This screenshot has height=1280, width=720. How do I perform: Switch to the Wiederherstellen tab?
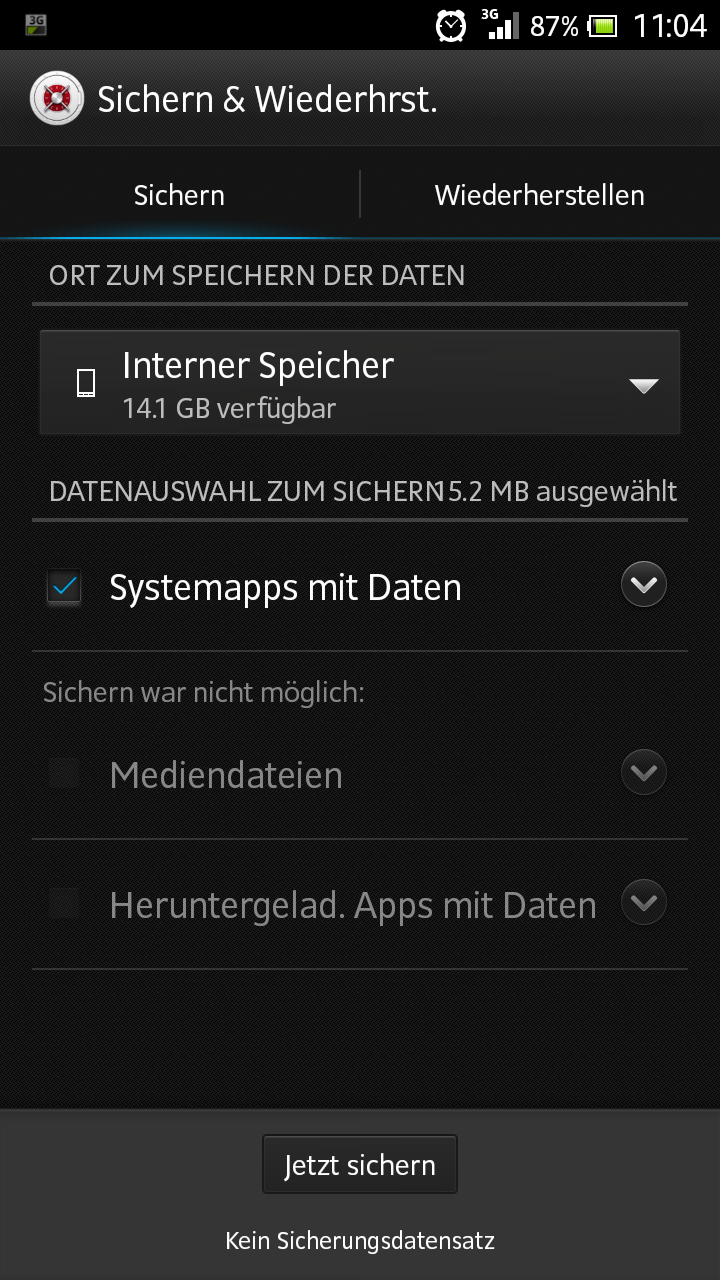[540, 194]
